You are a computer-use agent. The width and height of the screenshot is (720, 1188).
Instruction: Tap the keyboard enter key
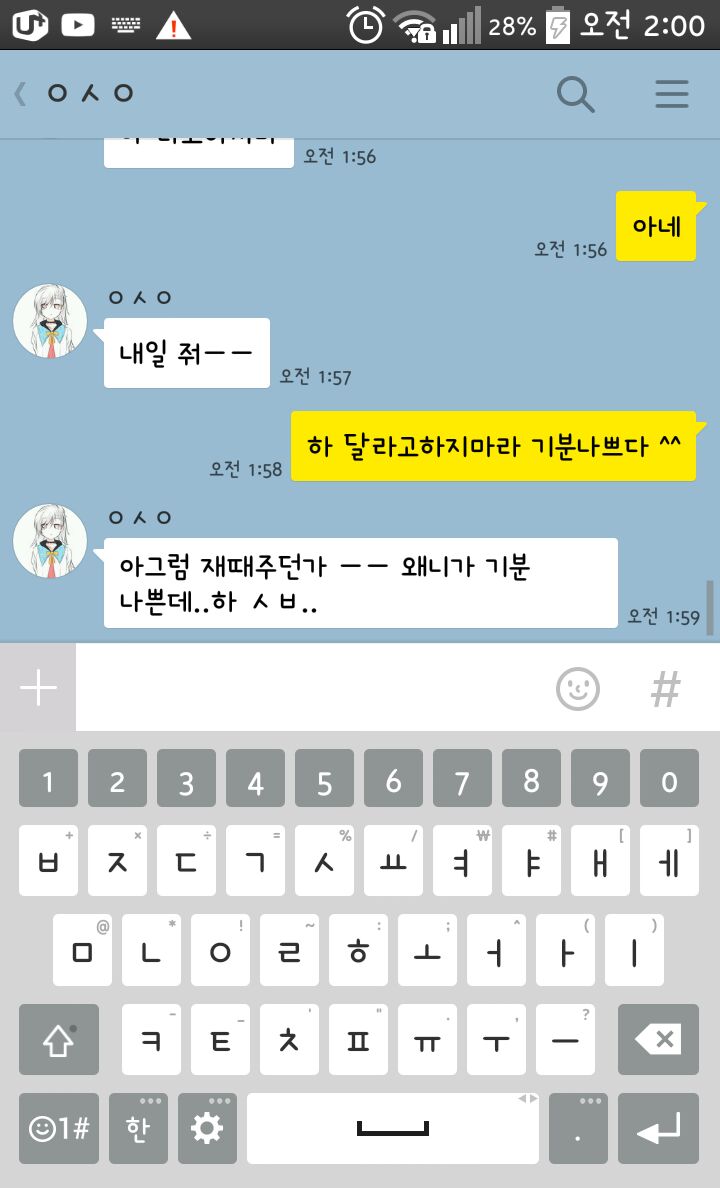[658, 1128]
